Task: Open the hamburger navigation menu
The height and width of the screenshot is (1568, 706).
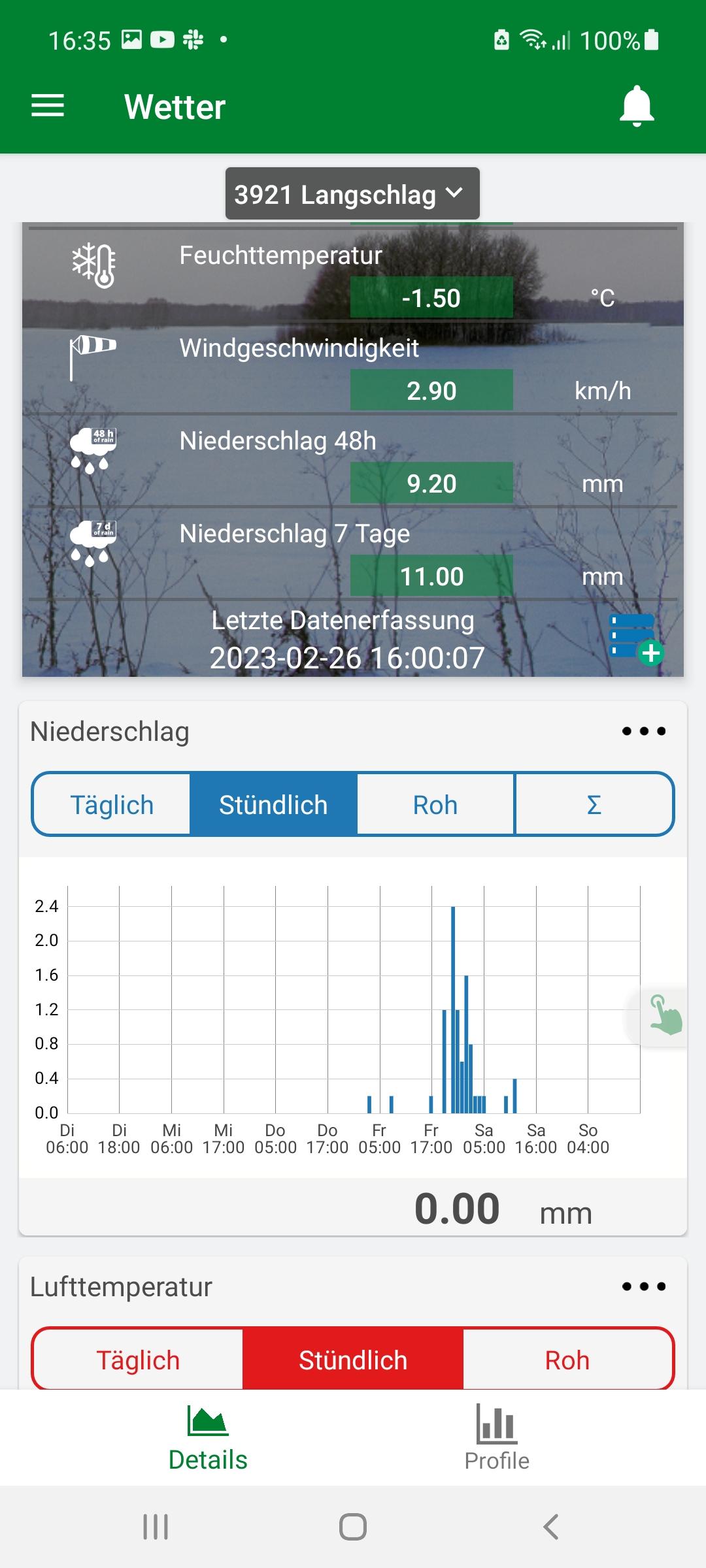Action: [48, 106]
